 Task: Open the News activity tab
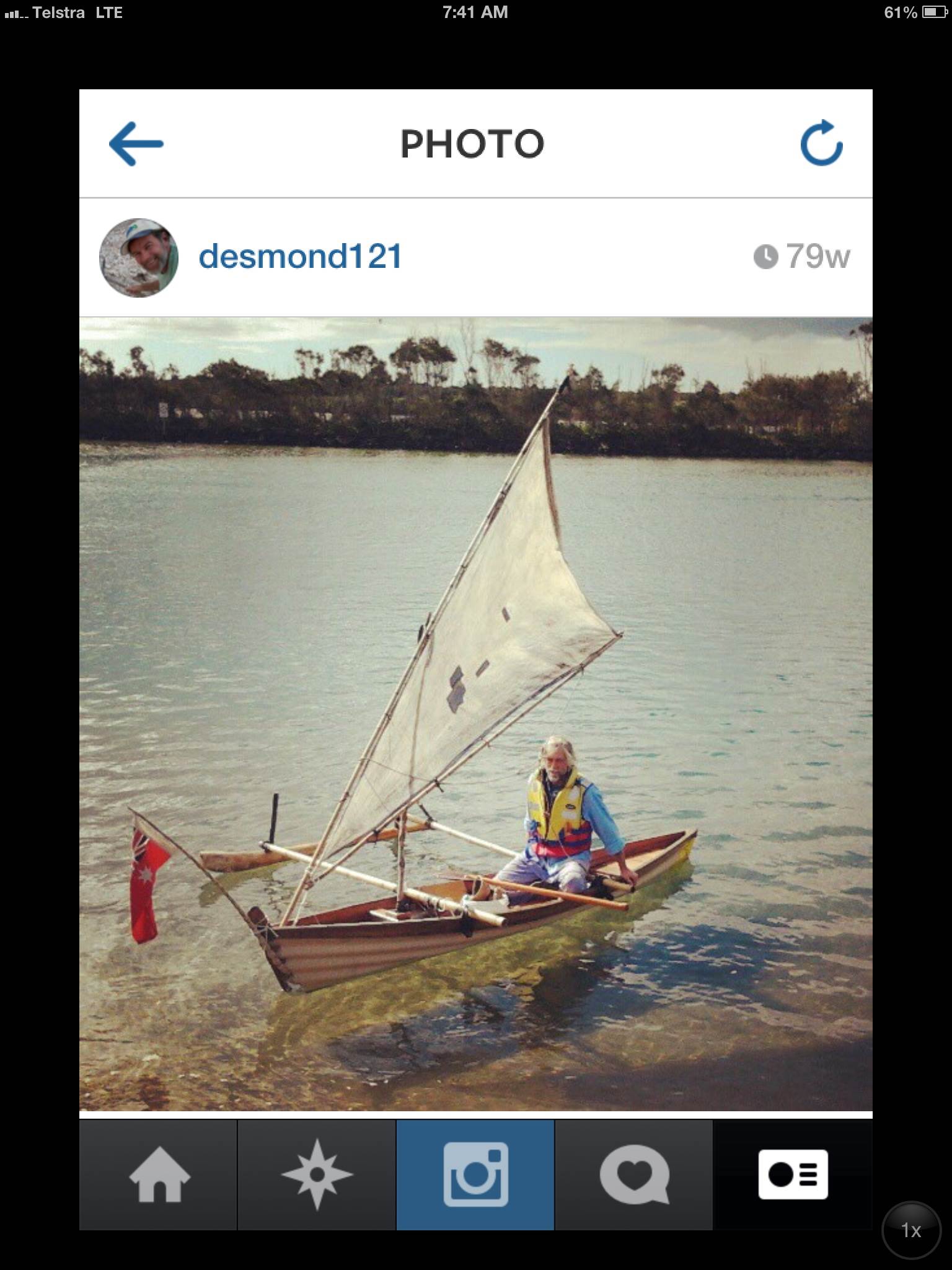(x=633, y=1175)
